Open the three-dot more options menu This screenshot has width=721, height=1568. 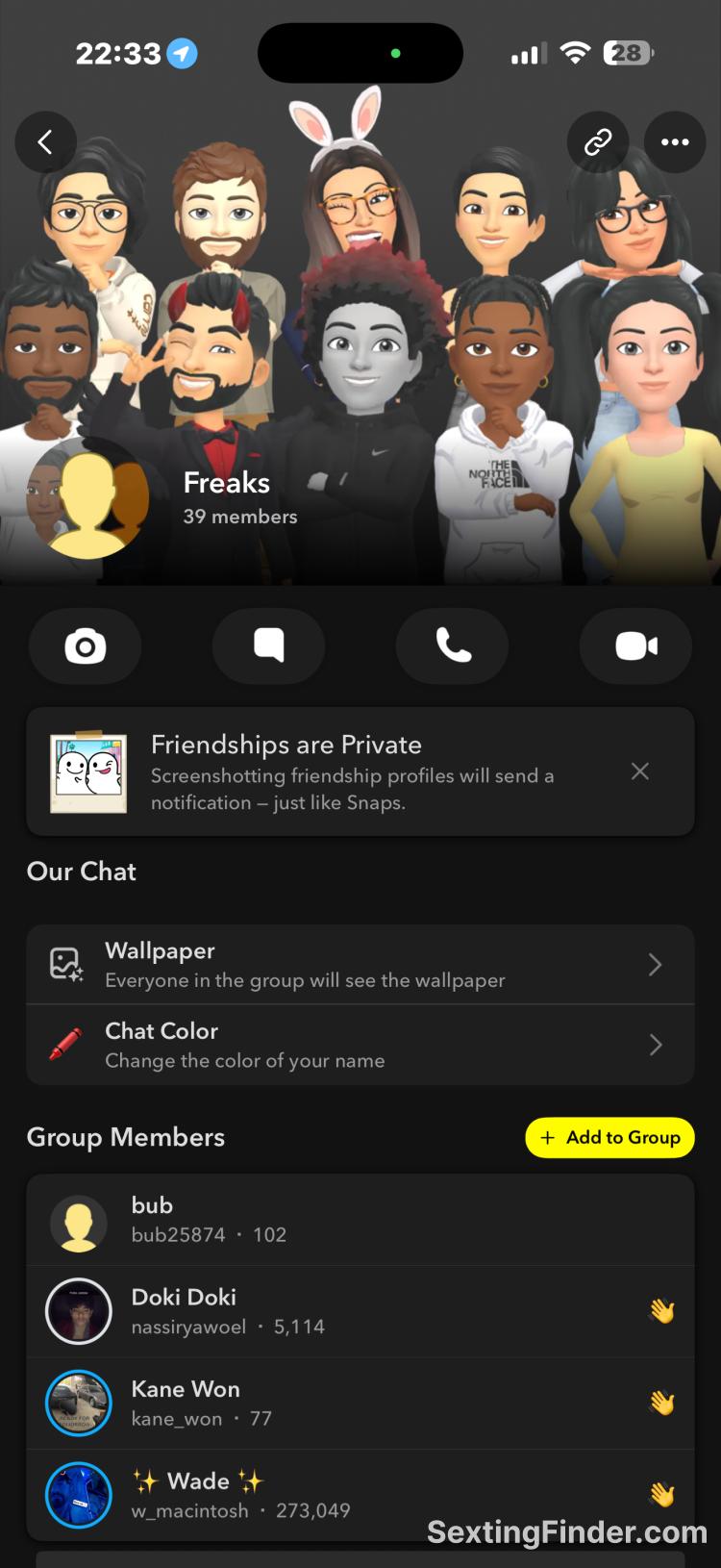(675, 142)
